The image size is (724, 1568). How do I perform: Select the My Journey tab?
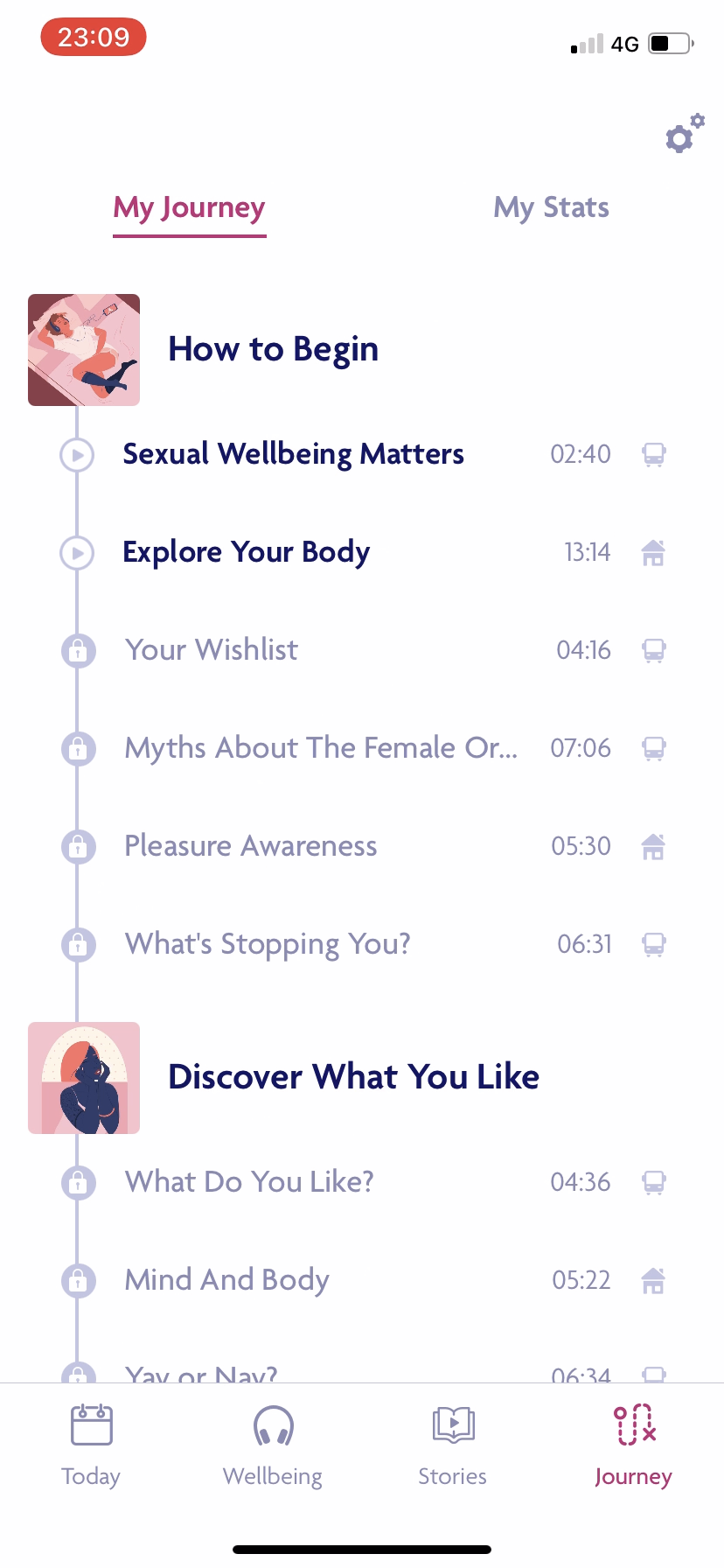coord(189,207)
